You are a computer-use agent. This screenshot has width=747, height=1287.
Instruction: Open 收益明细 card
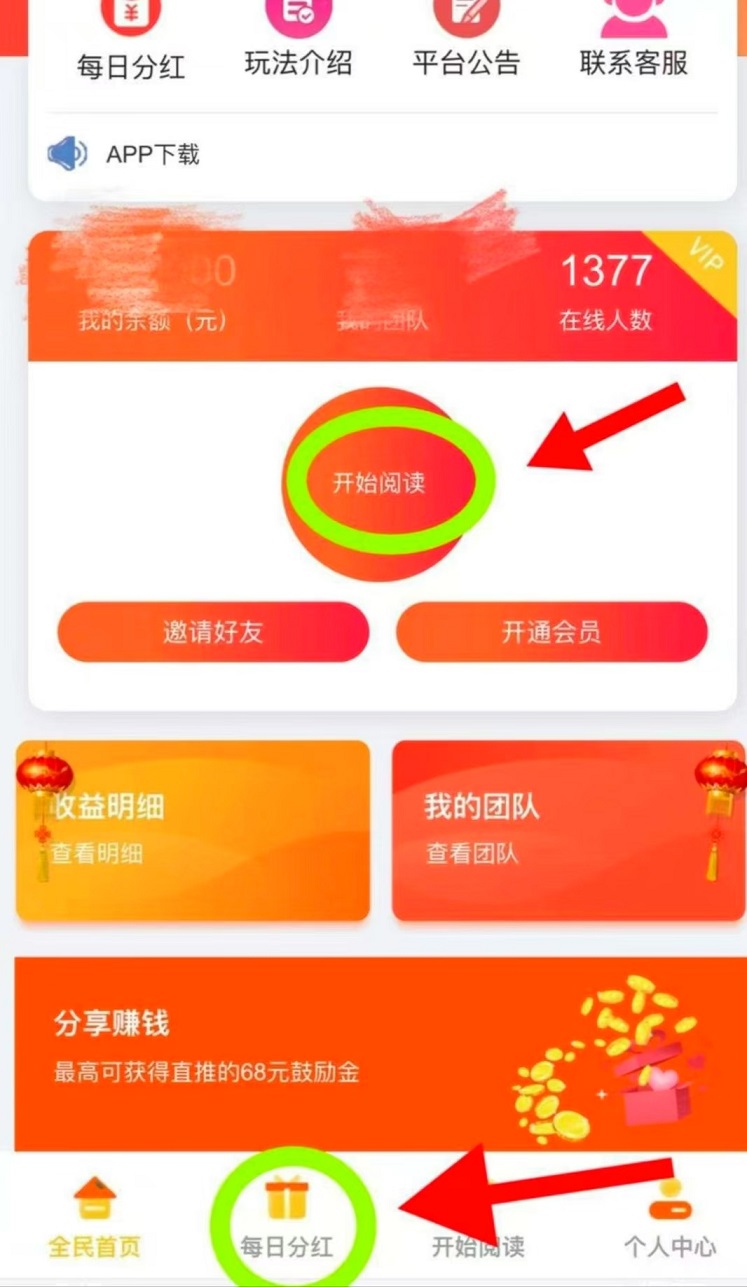coord(193,830)
